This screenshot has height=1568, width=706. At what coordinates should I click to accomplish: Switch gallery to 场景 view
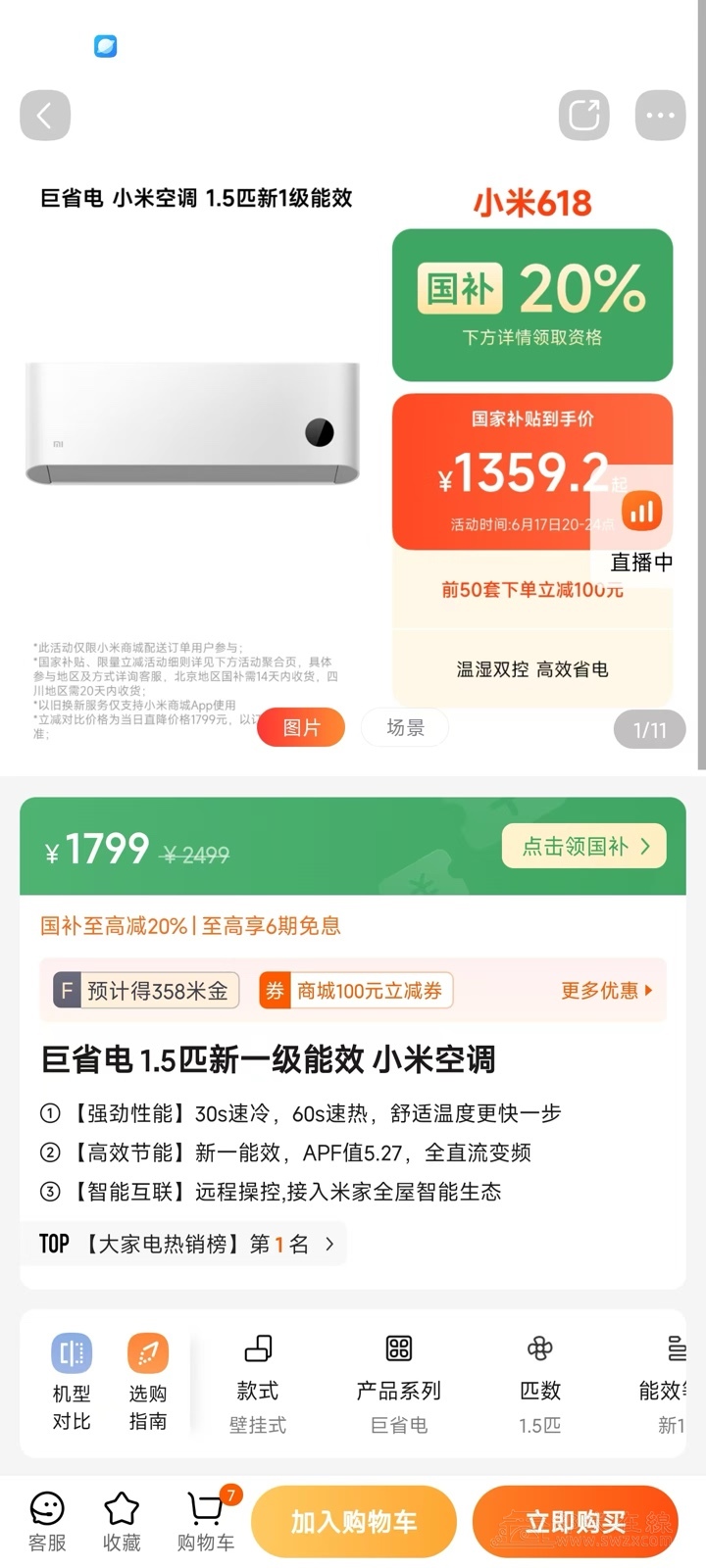pyautogui.click(x=405, y=727)
